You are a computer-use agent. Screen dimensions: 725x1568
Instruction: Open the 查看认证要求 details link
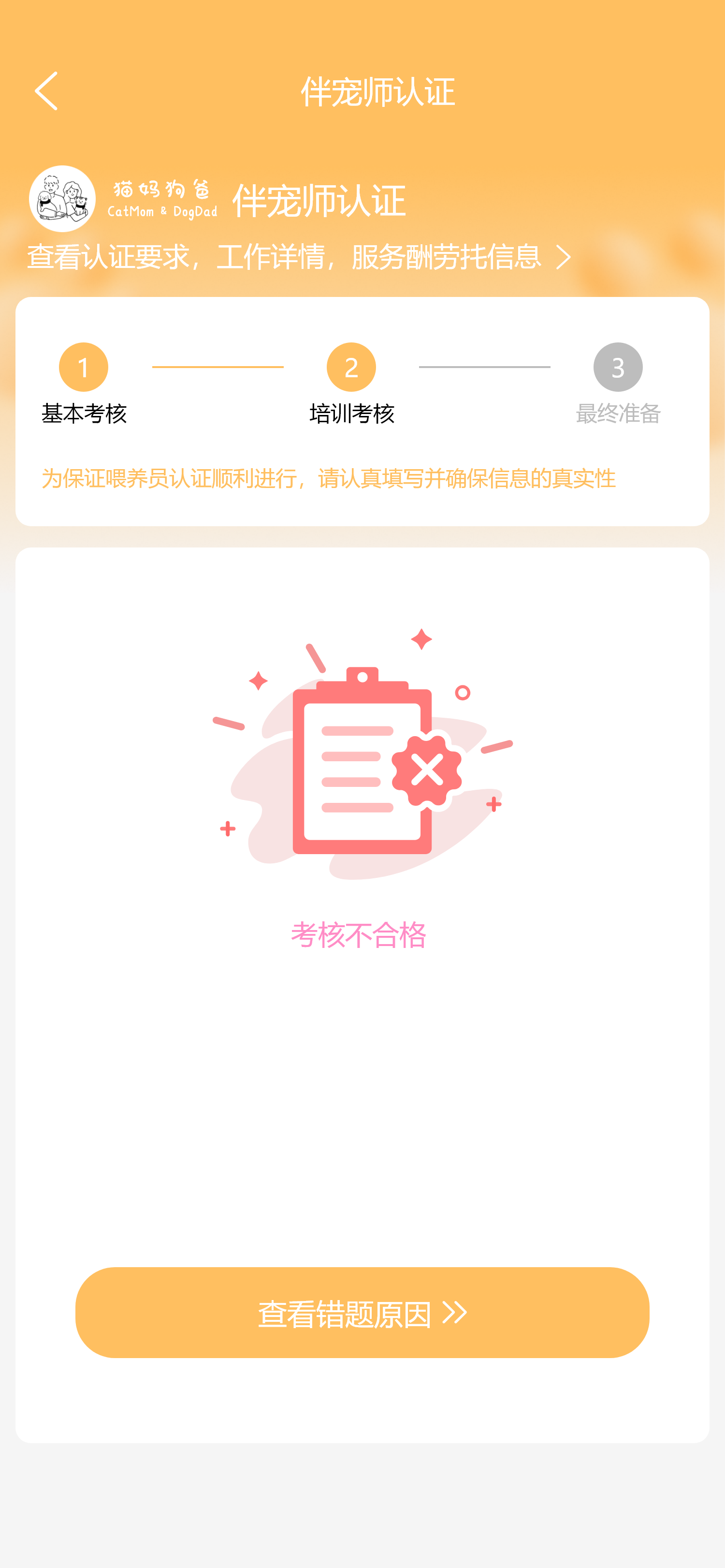pos(299,257)
